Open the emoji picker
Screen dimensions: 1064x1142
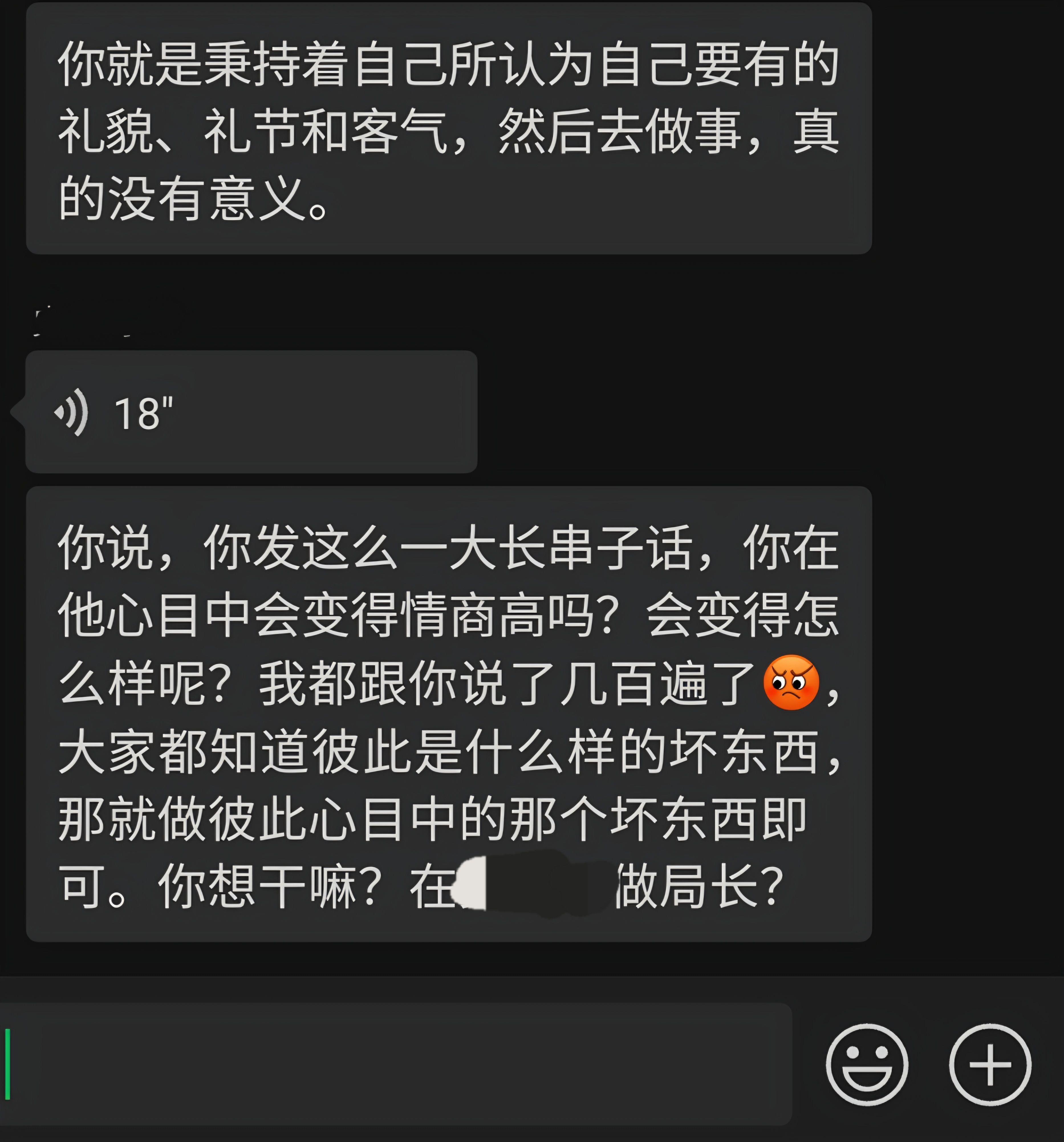tap(867, 1064)
